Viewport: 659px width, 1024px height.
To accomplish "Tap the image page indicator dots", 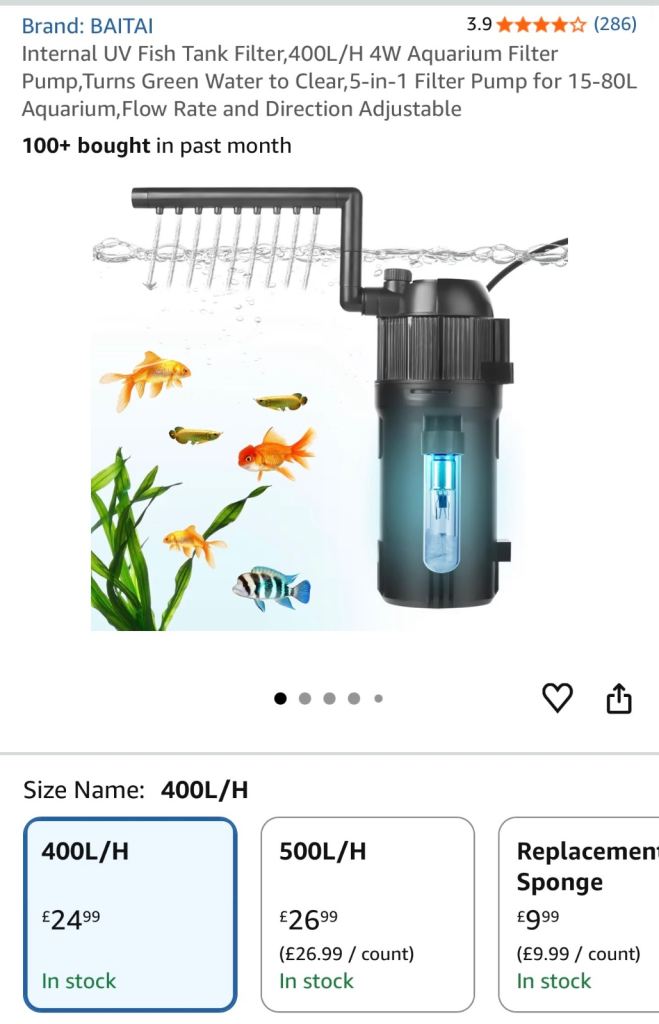I will (x=329, y=698).
